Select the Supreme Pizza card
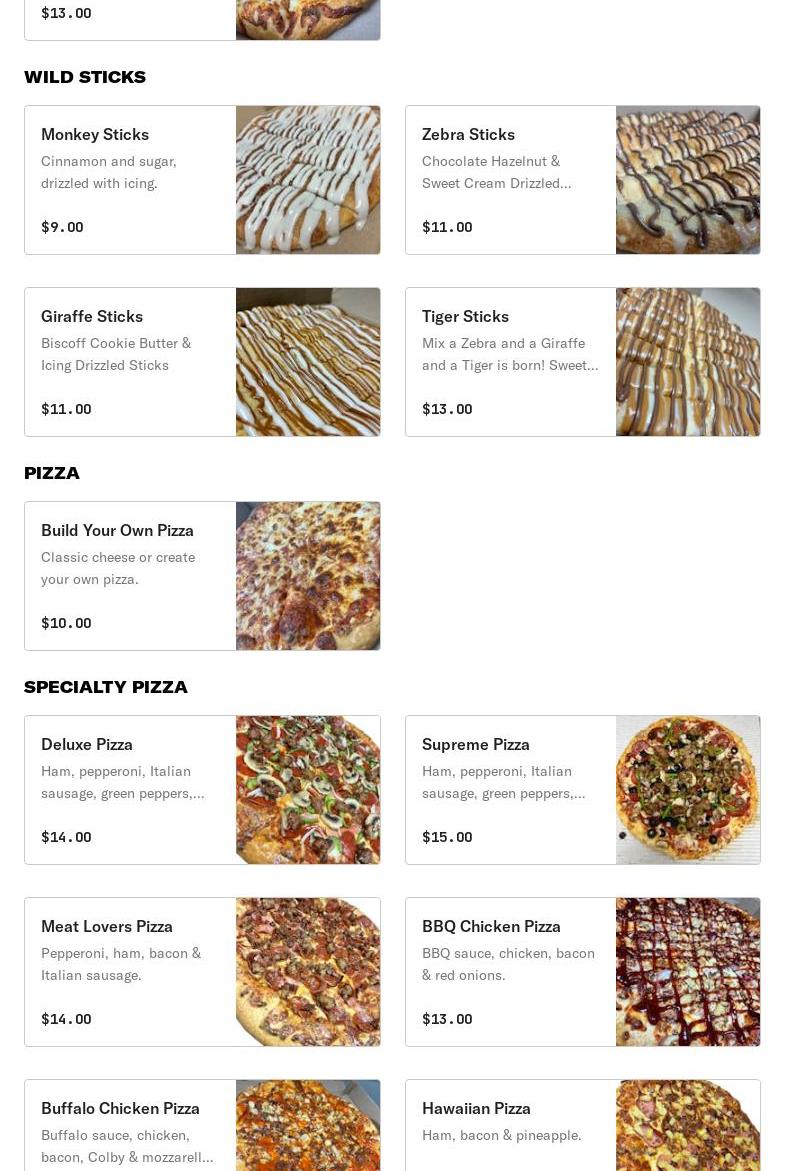Viewport: 785px width, 1171px height. pyautogui.click(x=582, y=790)
